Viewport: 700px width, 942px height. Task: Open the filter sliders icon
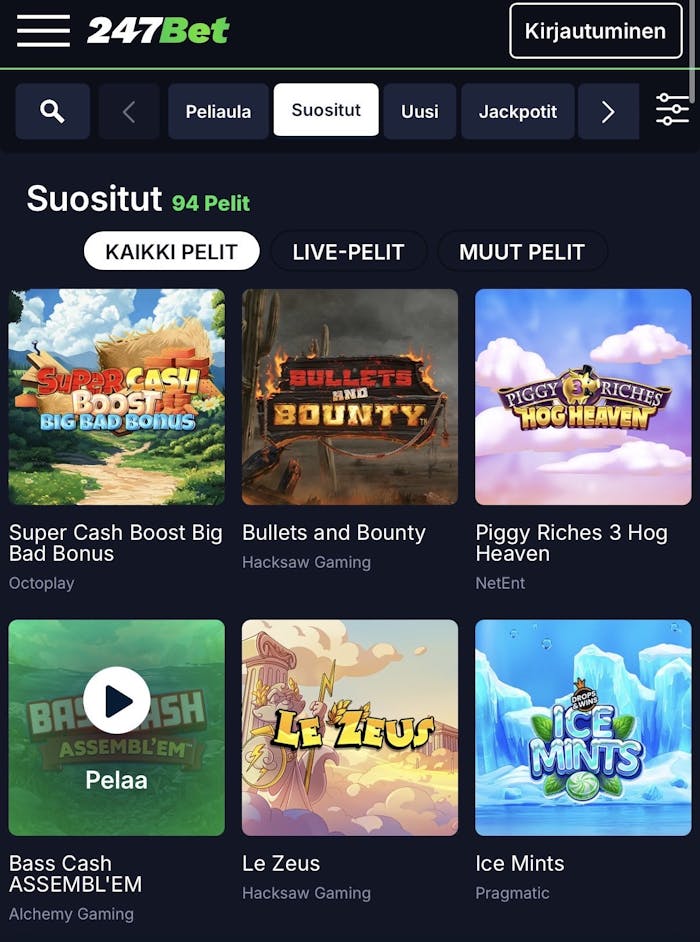pyautogui.click(x=672, y=110)
